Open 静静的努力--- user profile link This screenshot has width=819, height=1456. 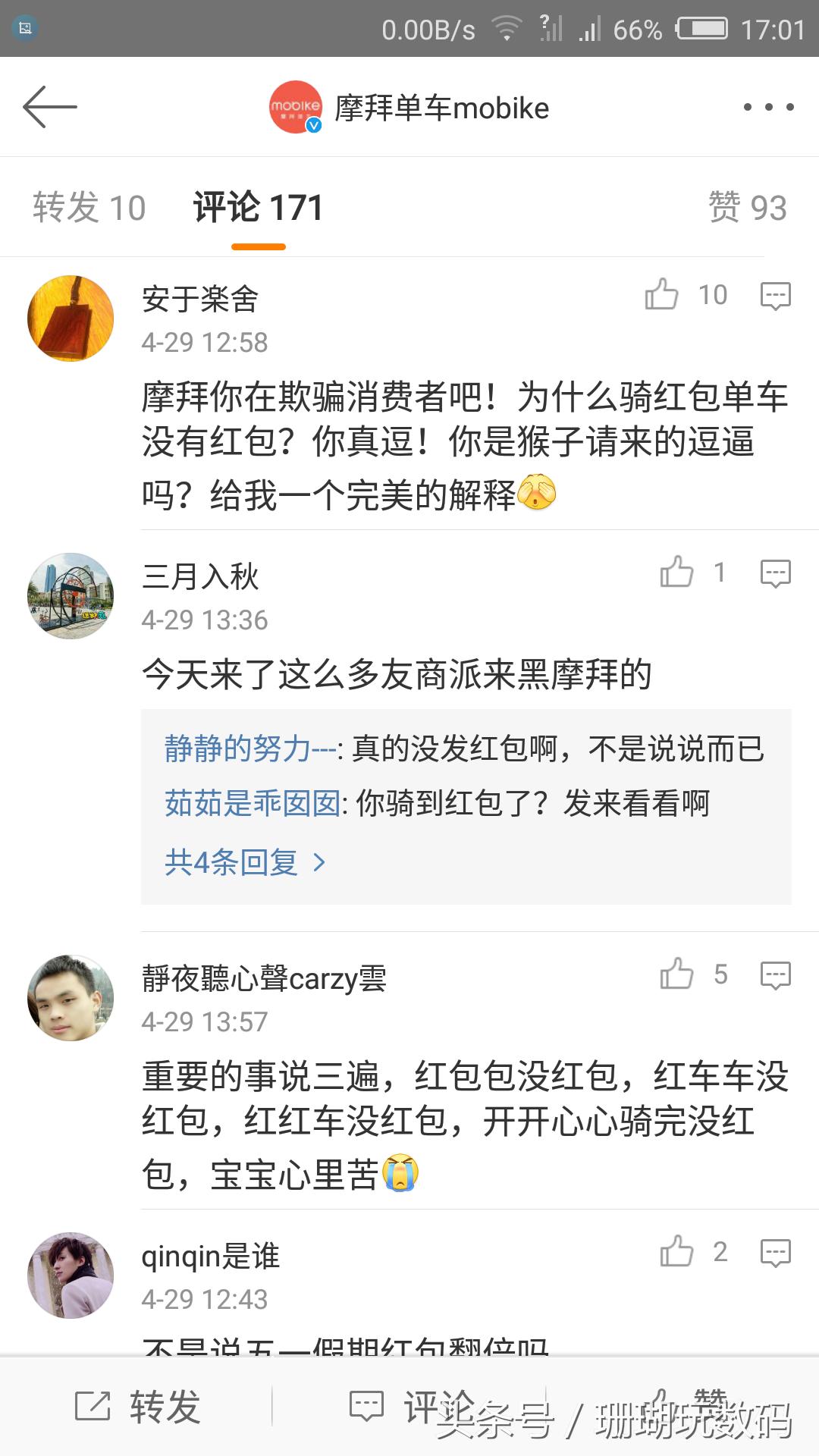tap(249, 749)
